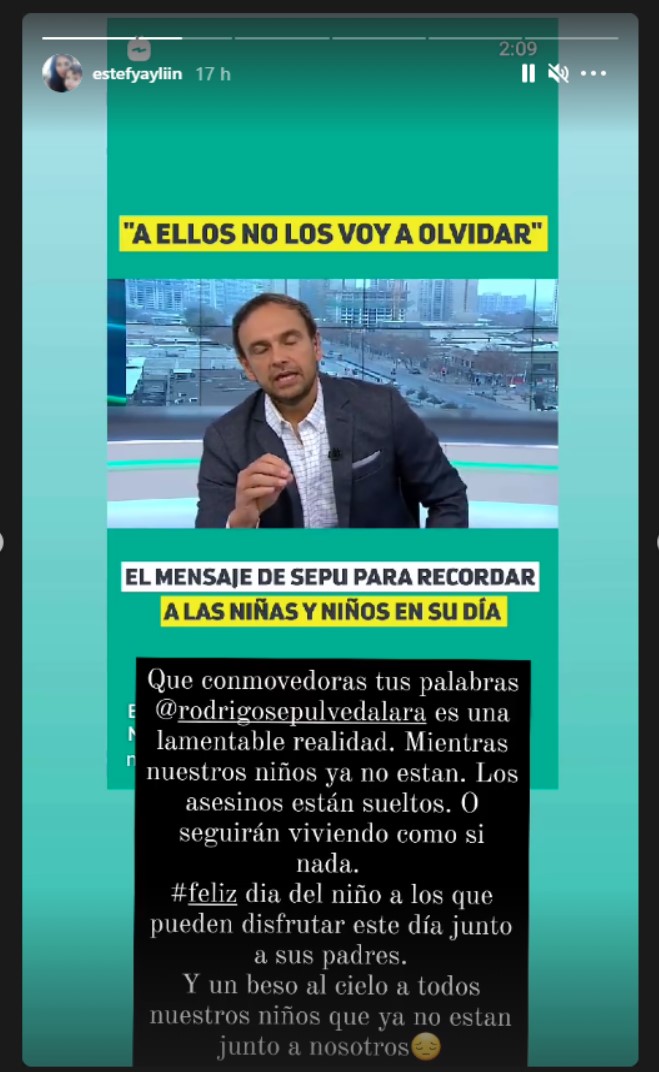
Task: Open estefyayliin's profile from the username
Action: coord(137,74)
